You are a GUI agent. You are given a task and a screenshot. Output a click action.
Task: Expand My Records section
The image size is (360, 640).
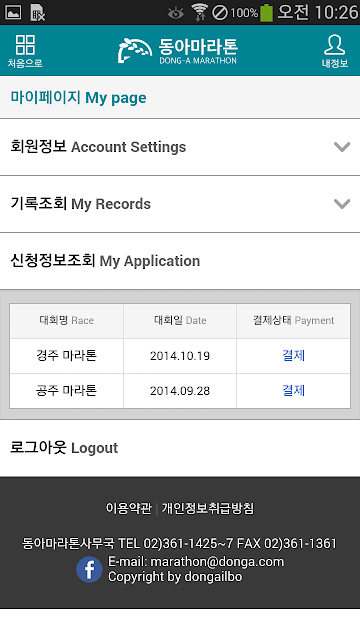pyautogui.click(x=180, y=204)
